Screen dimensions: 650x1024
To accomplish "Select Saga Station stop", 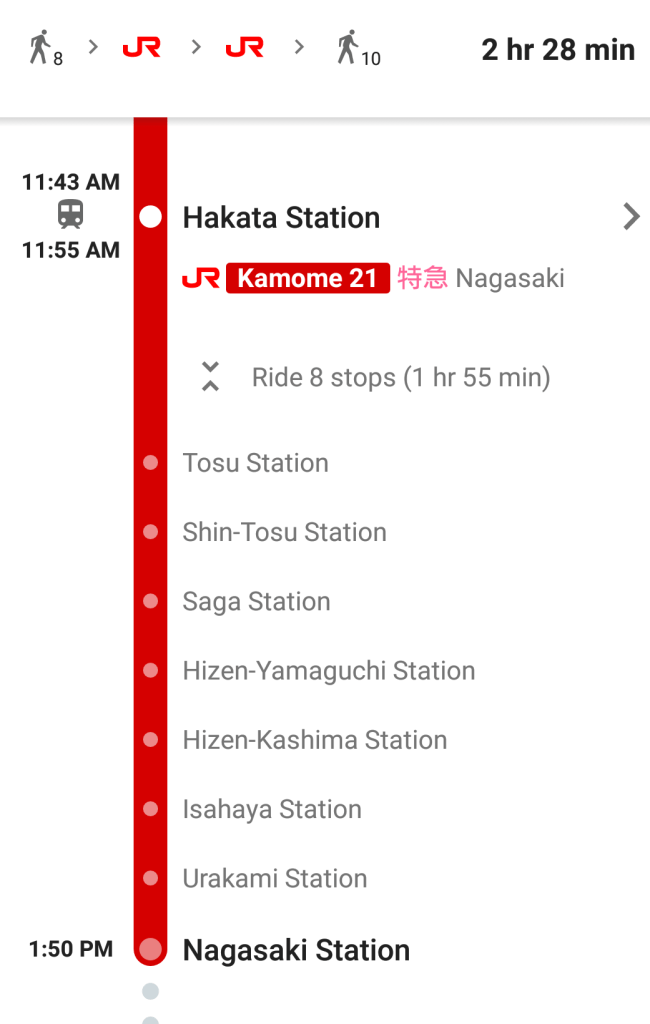I will pyautogui.click(x=256, y=601).
